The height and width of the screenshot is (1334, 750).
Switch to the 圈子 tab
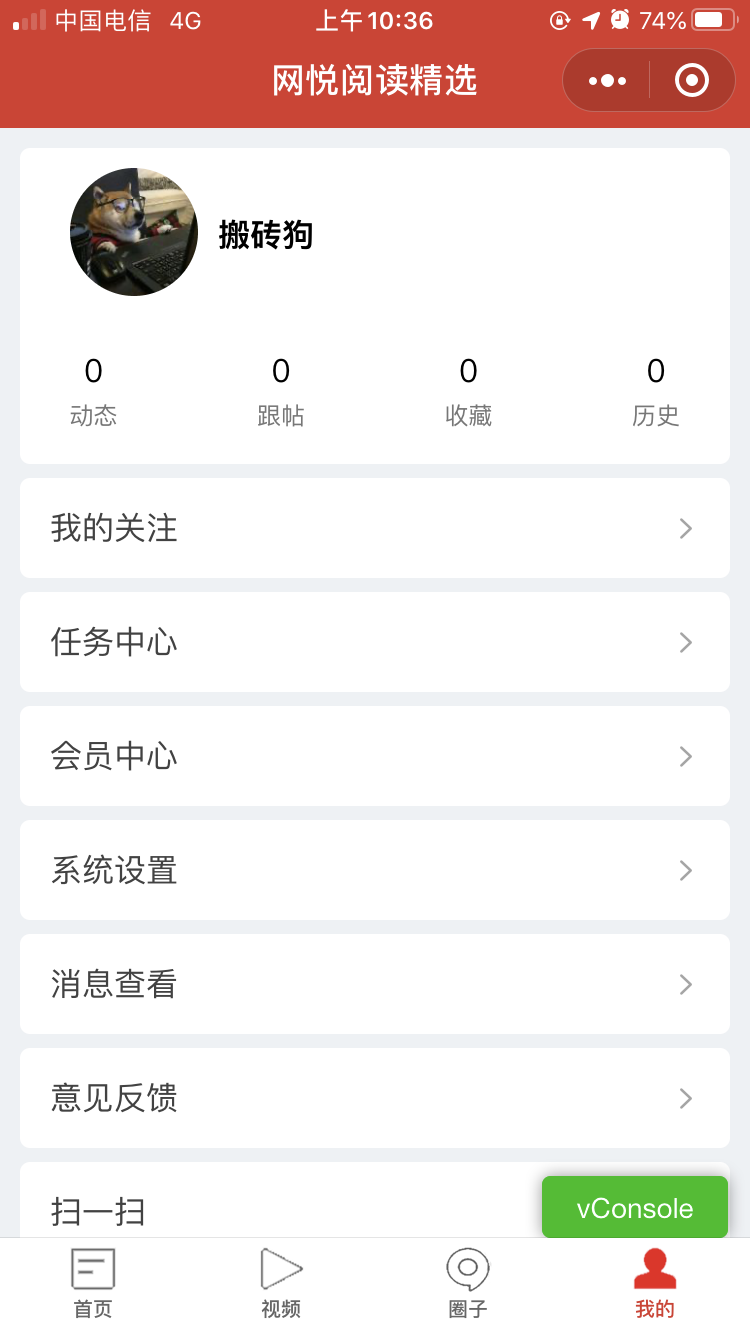pos(468,1285)
